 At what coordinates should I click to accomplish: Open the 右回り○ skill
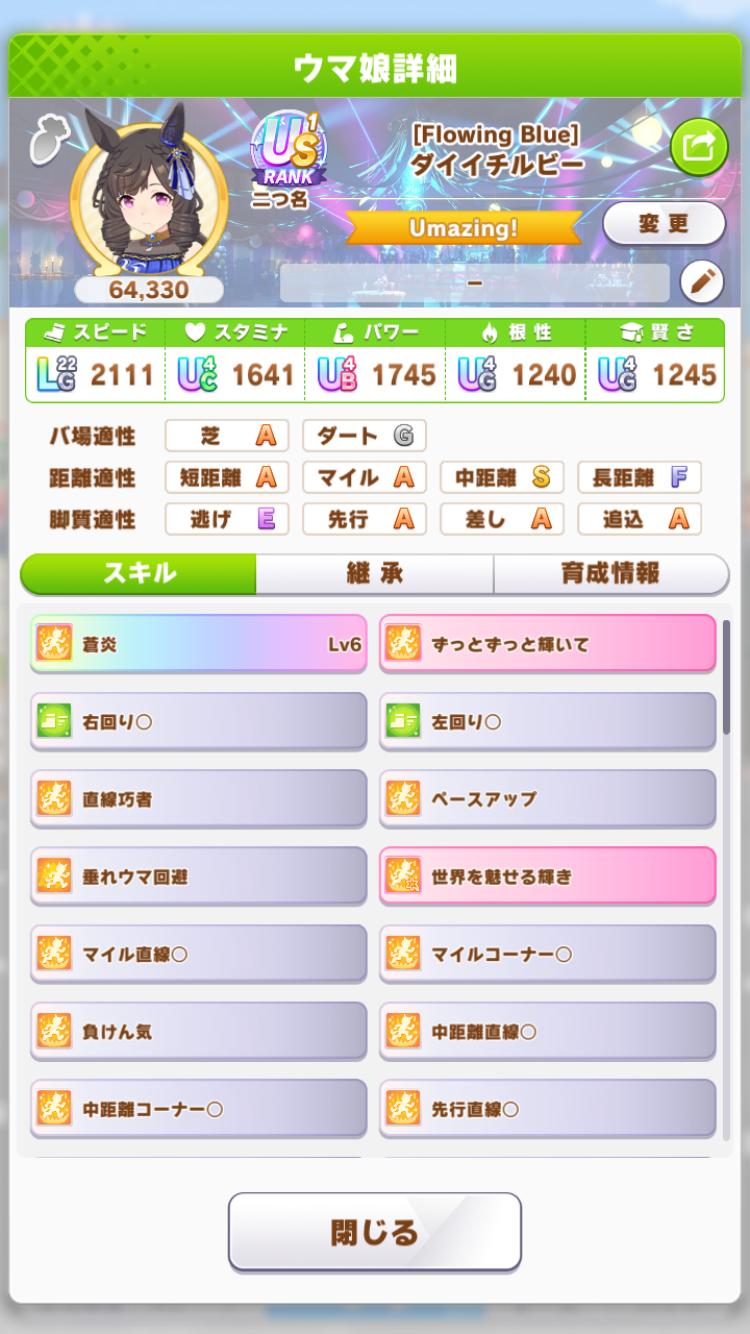click(199, 721)
